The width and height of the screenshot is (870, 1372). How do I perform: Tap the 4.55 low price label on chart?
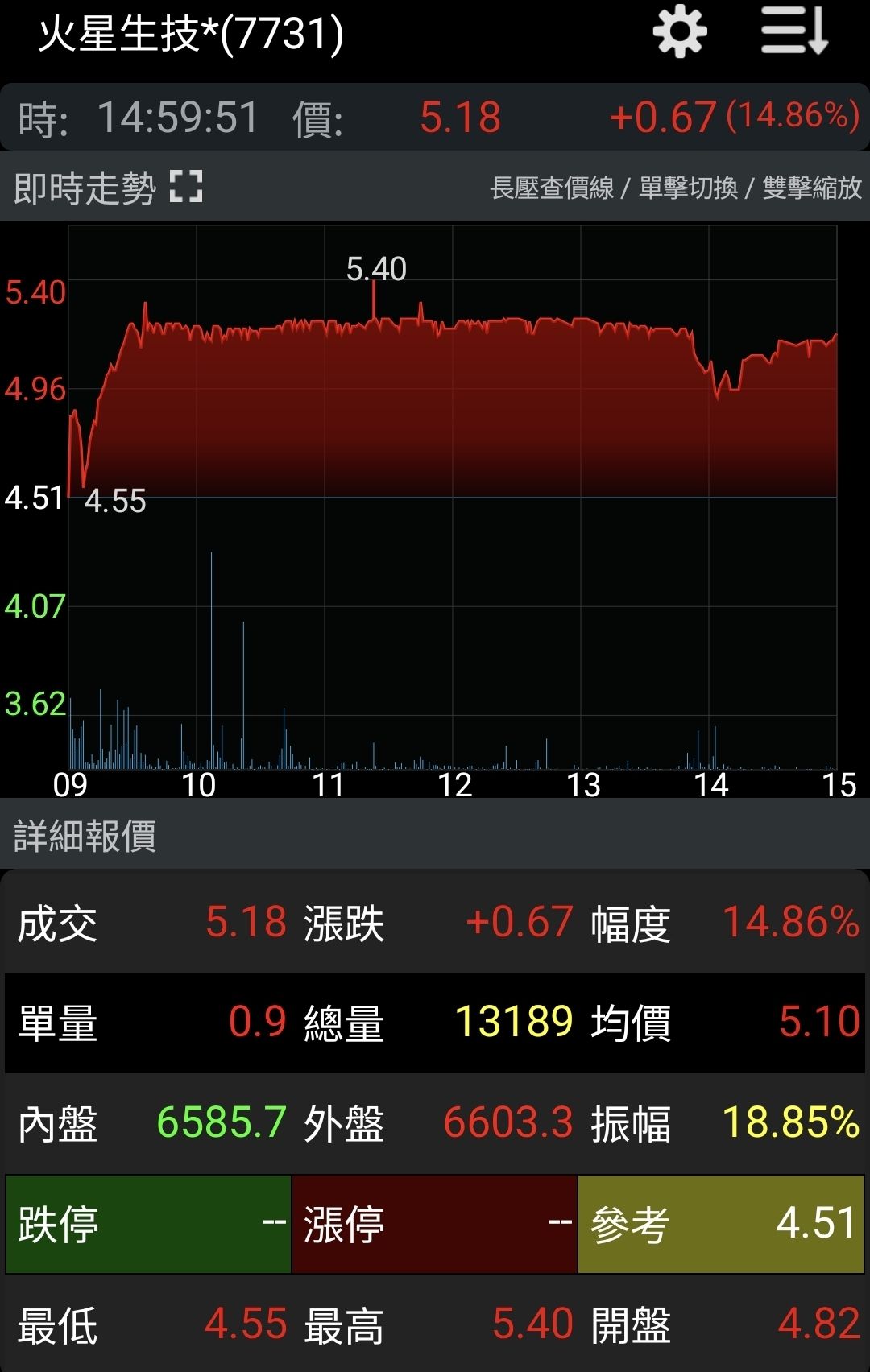pos(115,499)
